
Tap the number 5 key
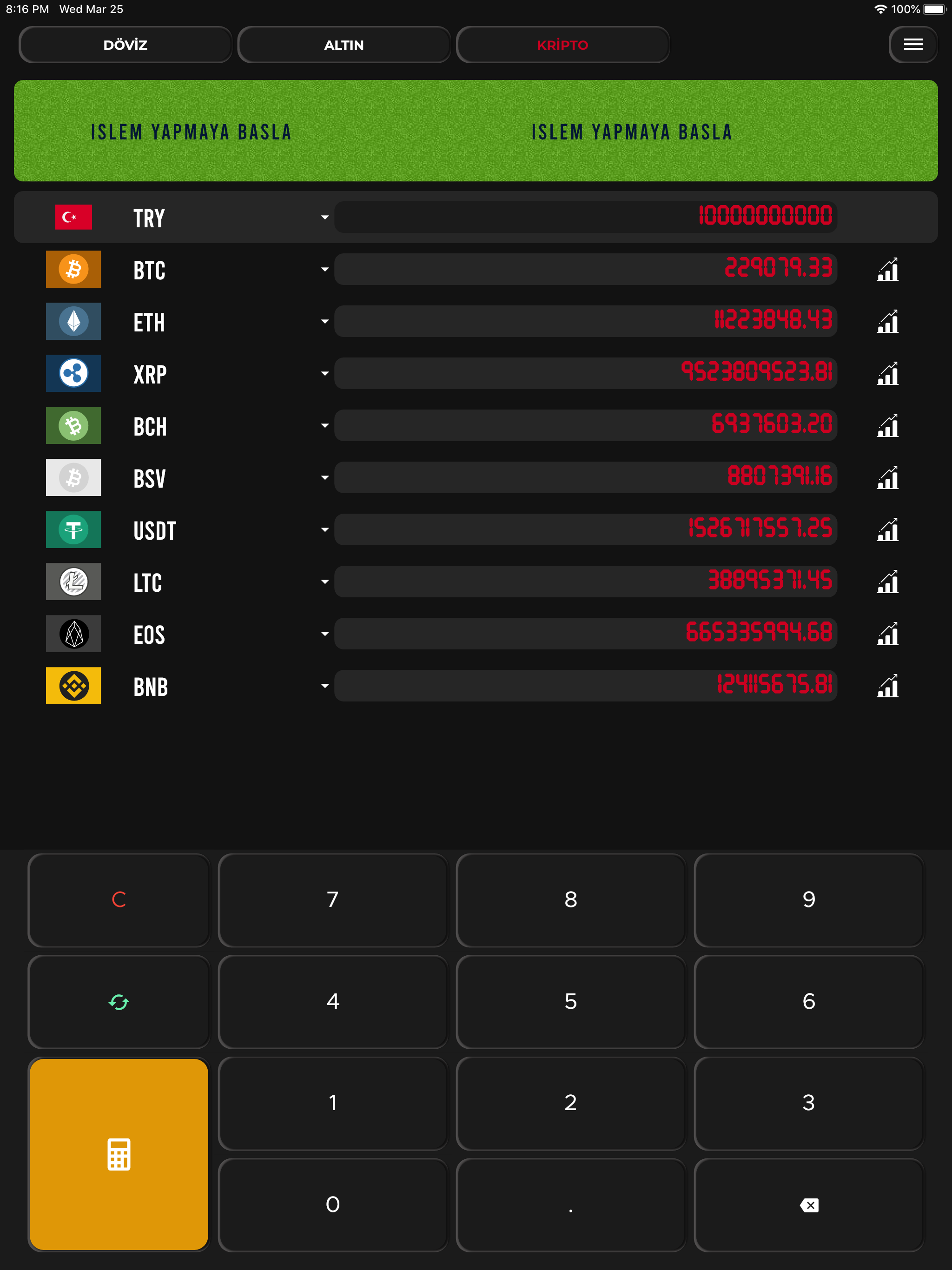[570, 1002]
